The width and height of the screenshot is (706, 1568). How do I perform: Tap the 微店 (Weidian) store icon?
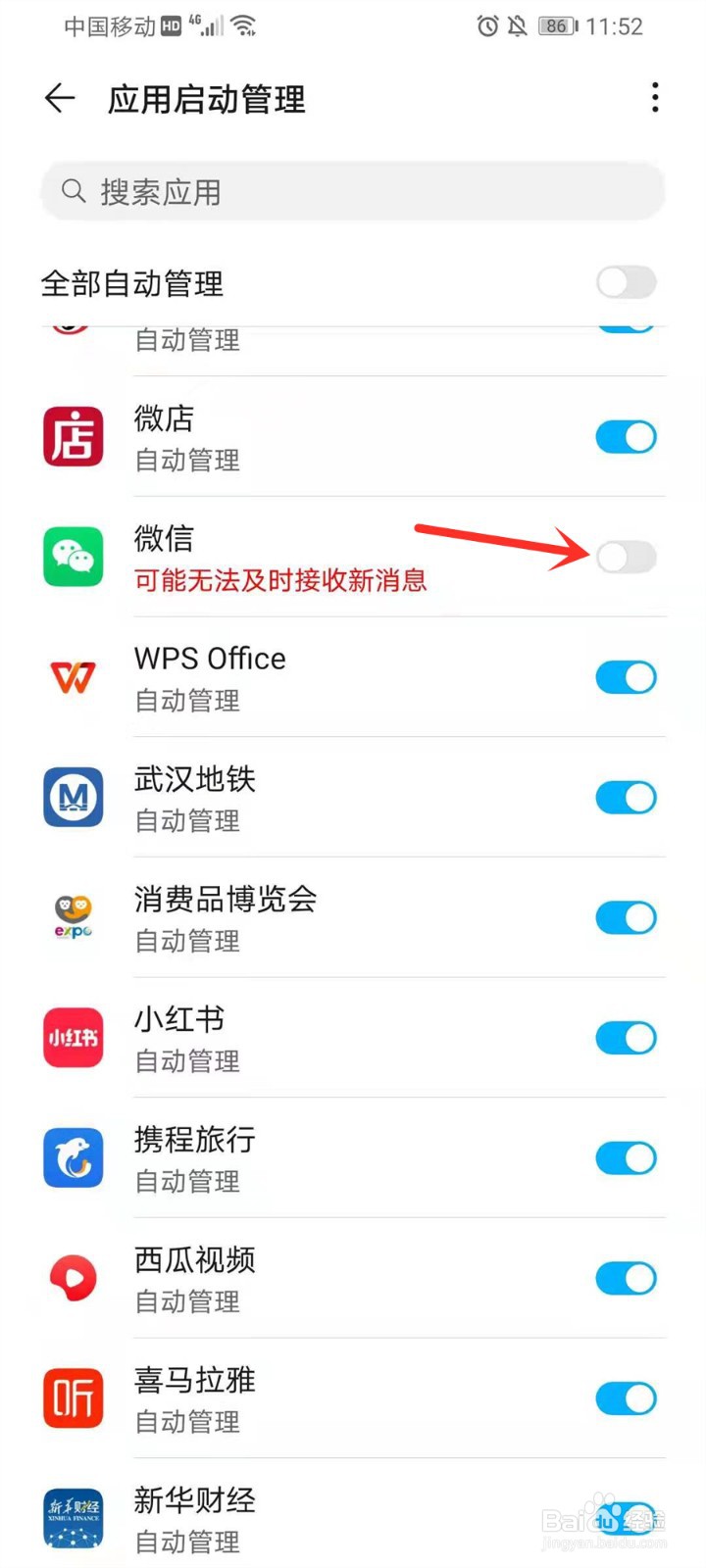(x=73, y=436)
